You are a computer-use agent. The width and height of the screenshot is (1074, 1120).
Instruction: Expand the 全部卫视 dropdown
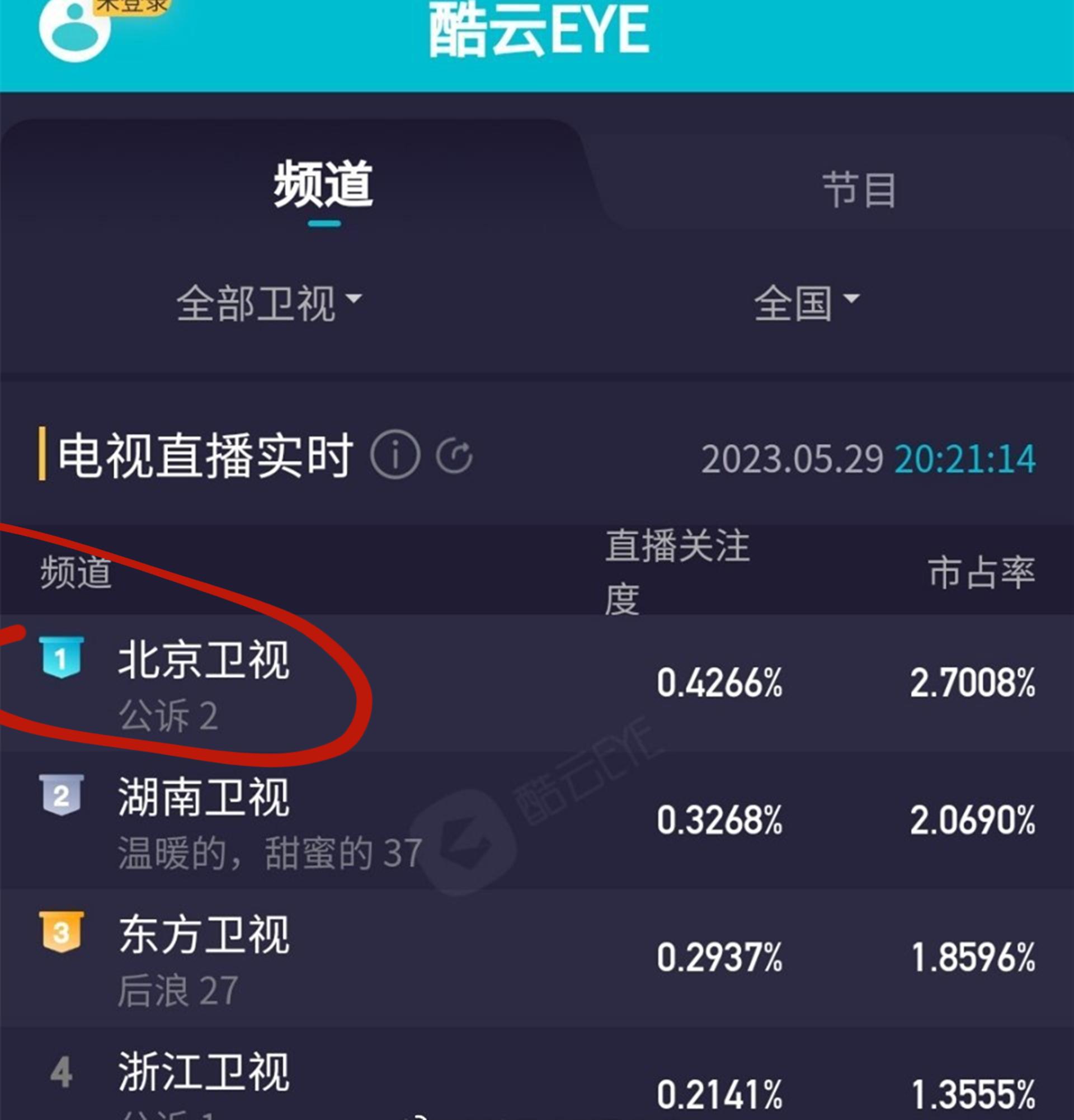(x=268, y=303)
